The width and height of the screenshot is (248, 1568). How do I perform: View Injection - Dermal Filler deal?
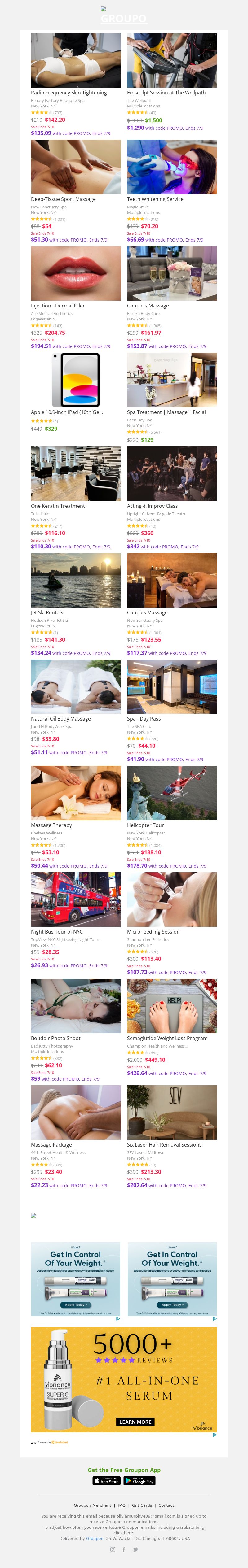(x=76, y=273)
